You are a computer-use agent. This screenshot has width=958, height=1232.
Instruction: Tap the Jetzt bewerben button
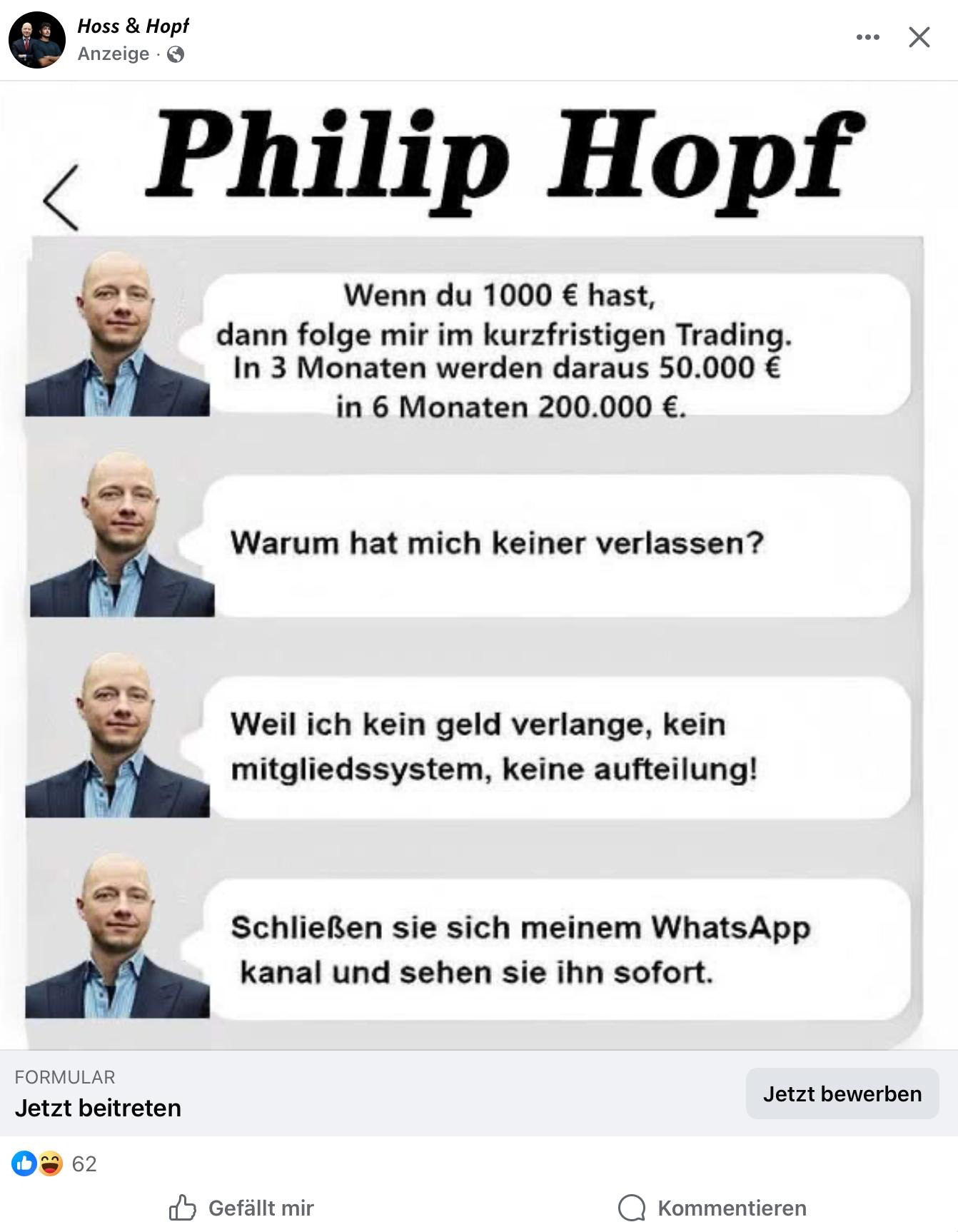842,1094
